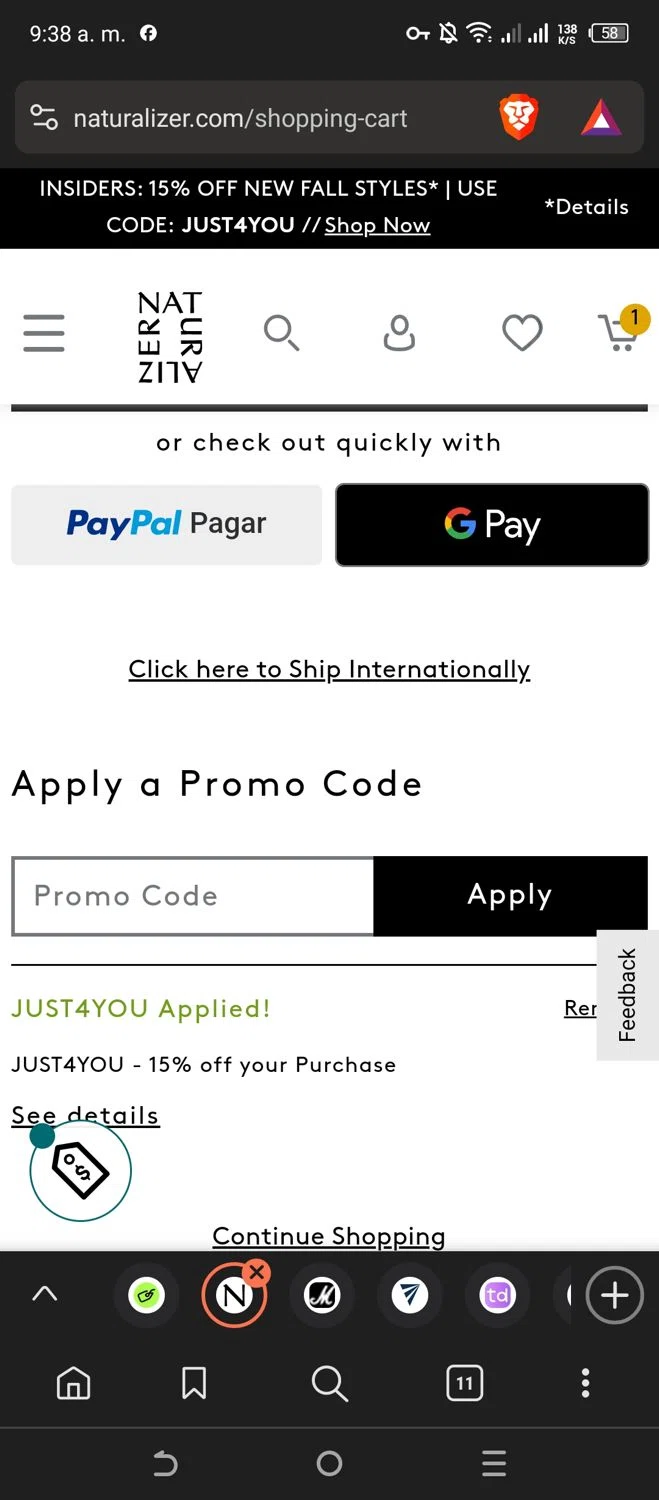Open the browser overflow menu

(585, 1383)
